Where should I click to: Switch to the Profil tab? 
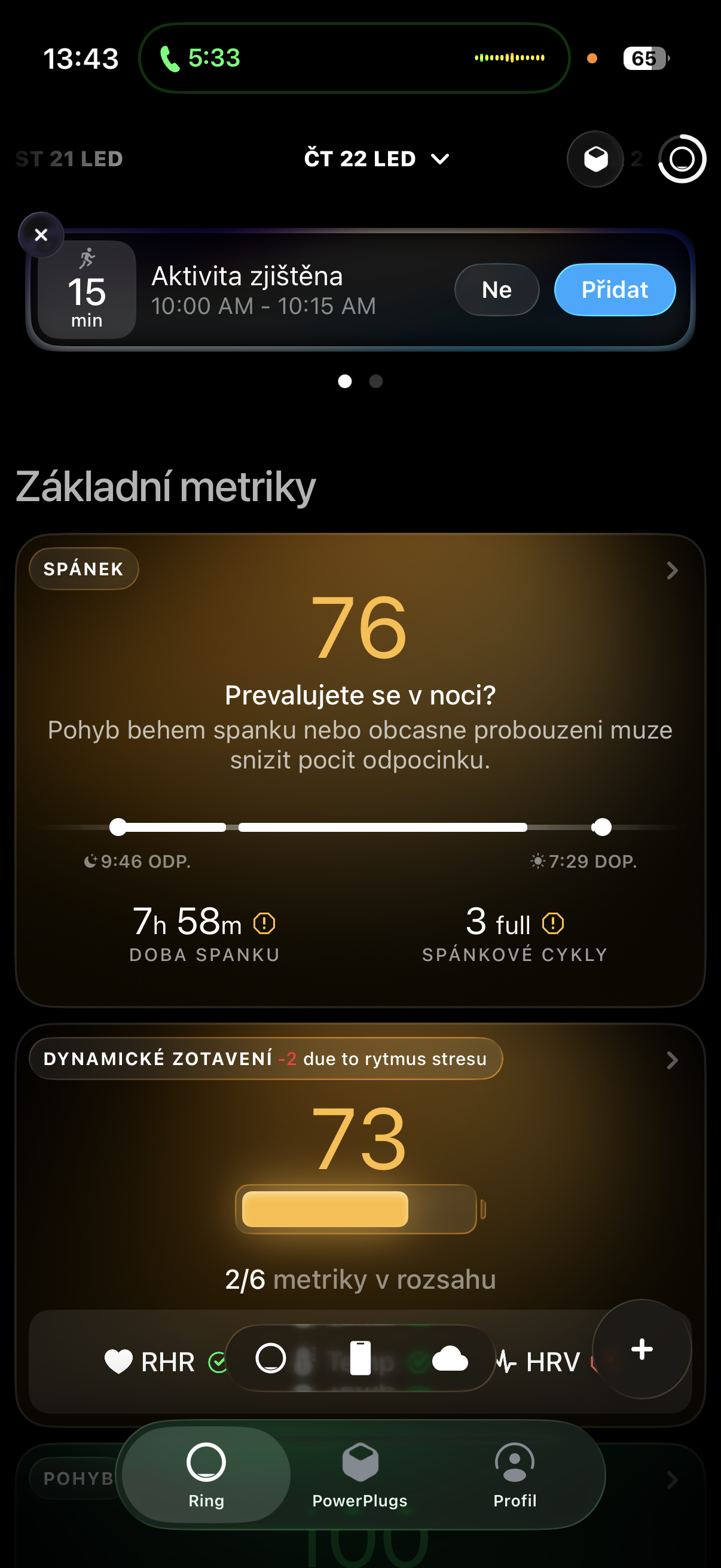[x=515, y=1474]
